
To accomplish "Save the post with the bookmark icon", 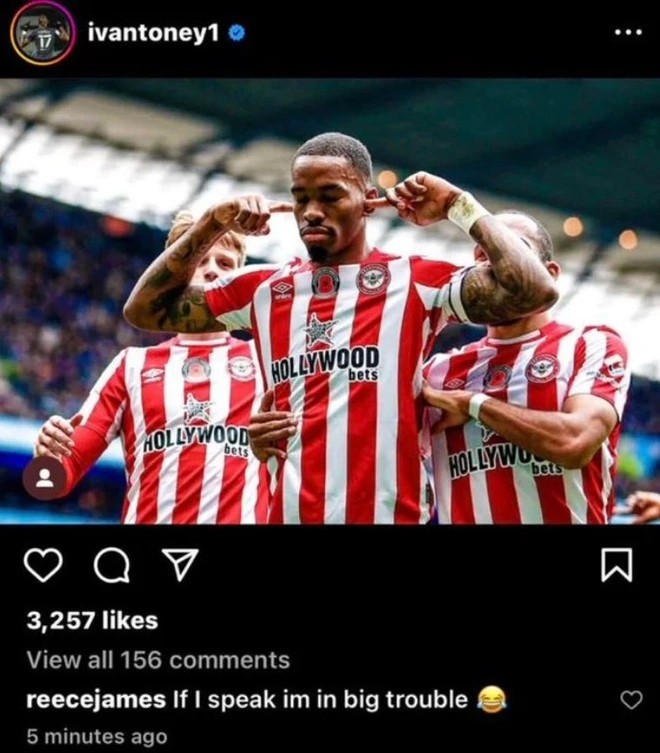I will pyautogui.click(x=616, y=567).
